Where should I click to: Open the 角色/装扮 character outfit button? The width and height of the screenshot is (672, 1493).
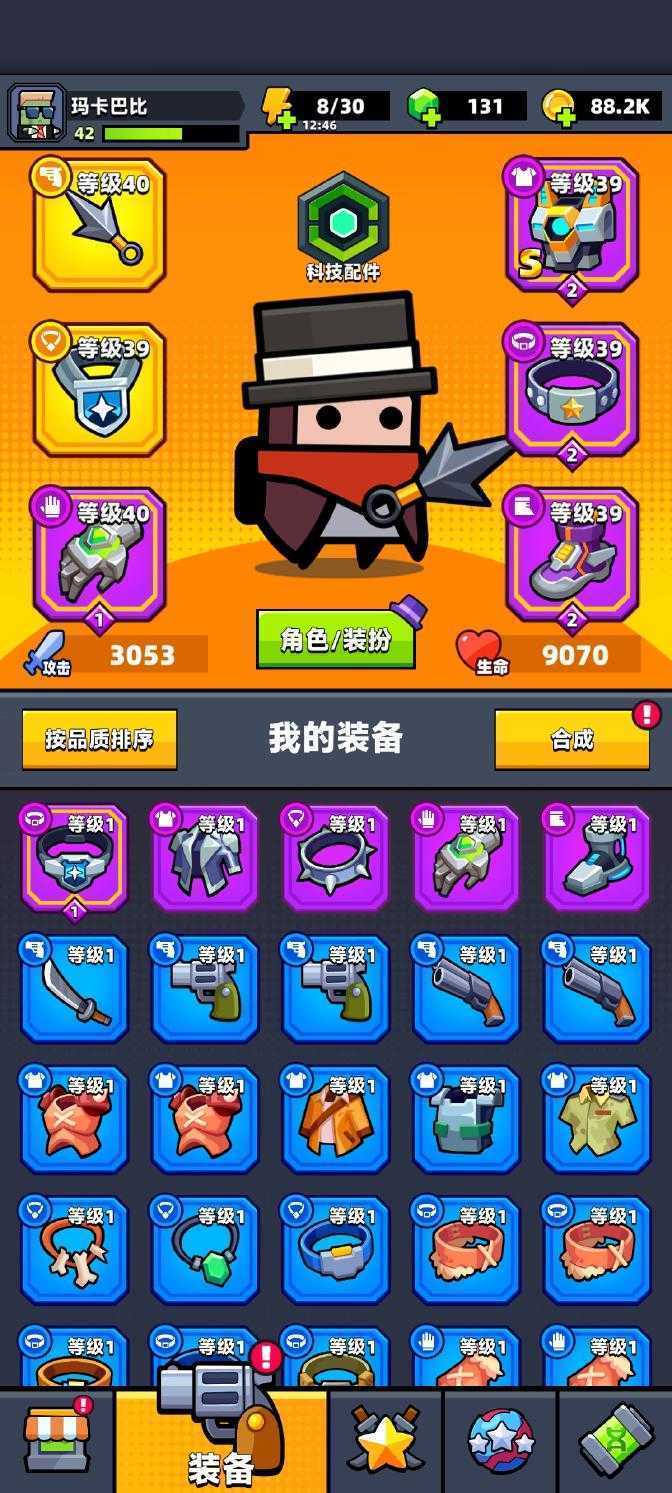(336, 640)
